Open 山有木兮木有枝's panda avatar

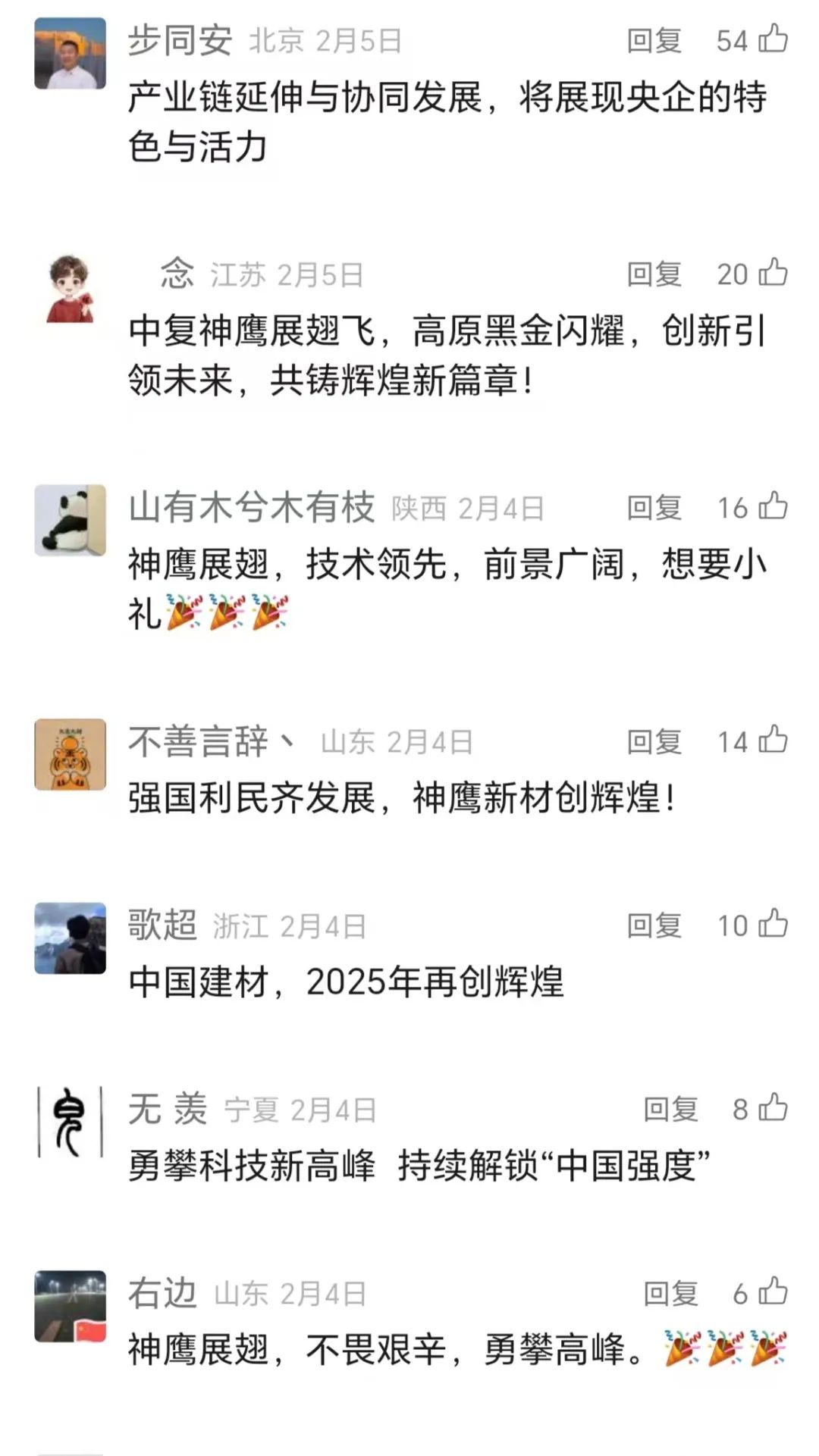[x=70, y=521]
